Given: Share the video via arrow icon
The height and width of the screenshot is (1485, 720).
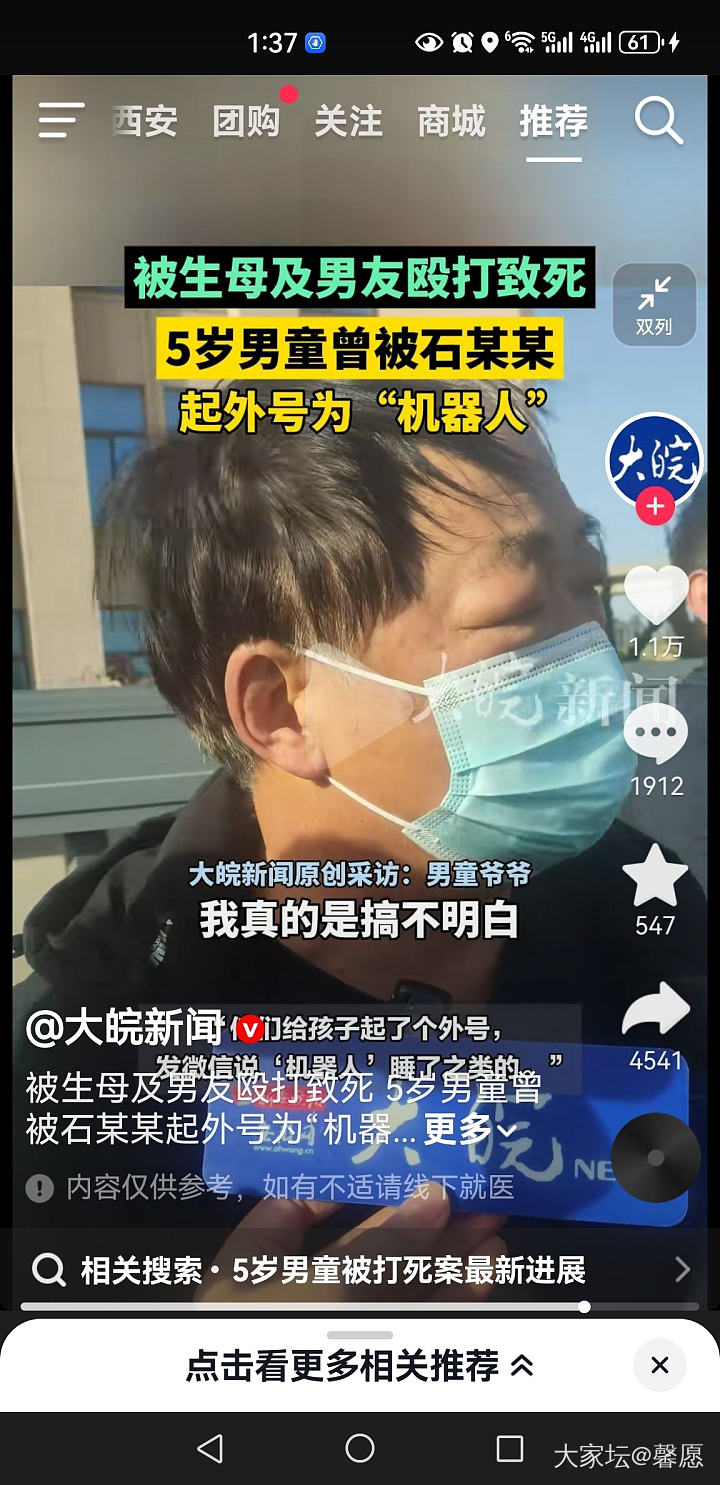Looking at the screenshot, I should 656,1012.
